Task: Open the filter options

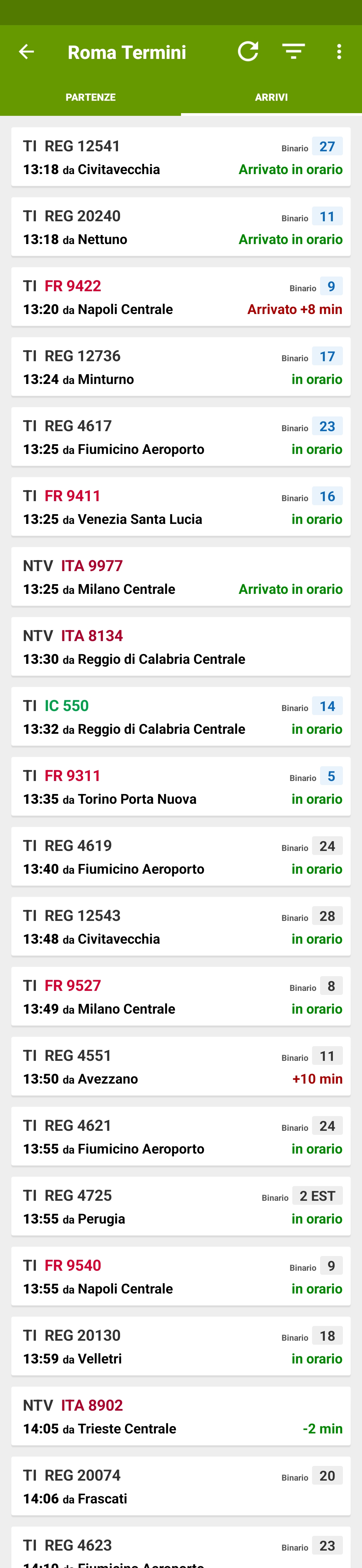Action: click(x=294, y=52)
